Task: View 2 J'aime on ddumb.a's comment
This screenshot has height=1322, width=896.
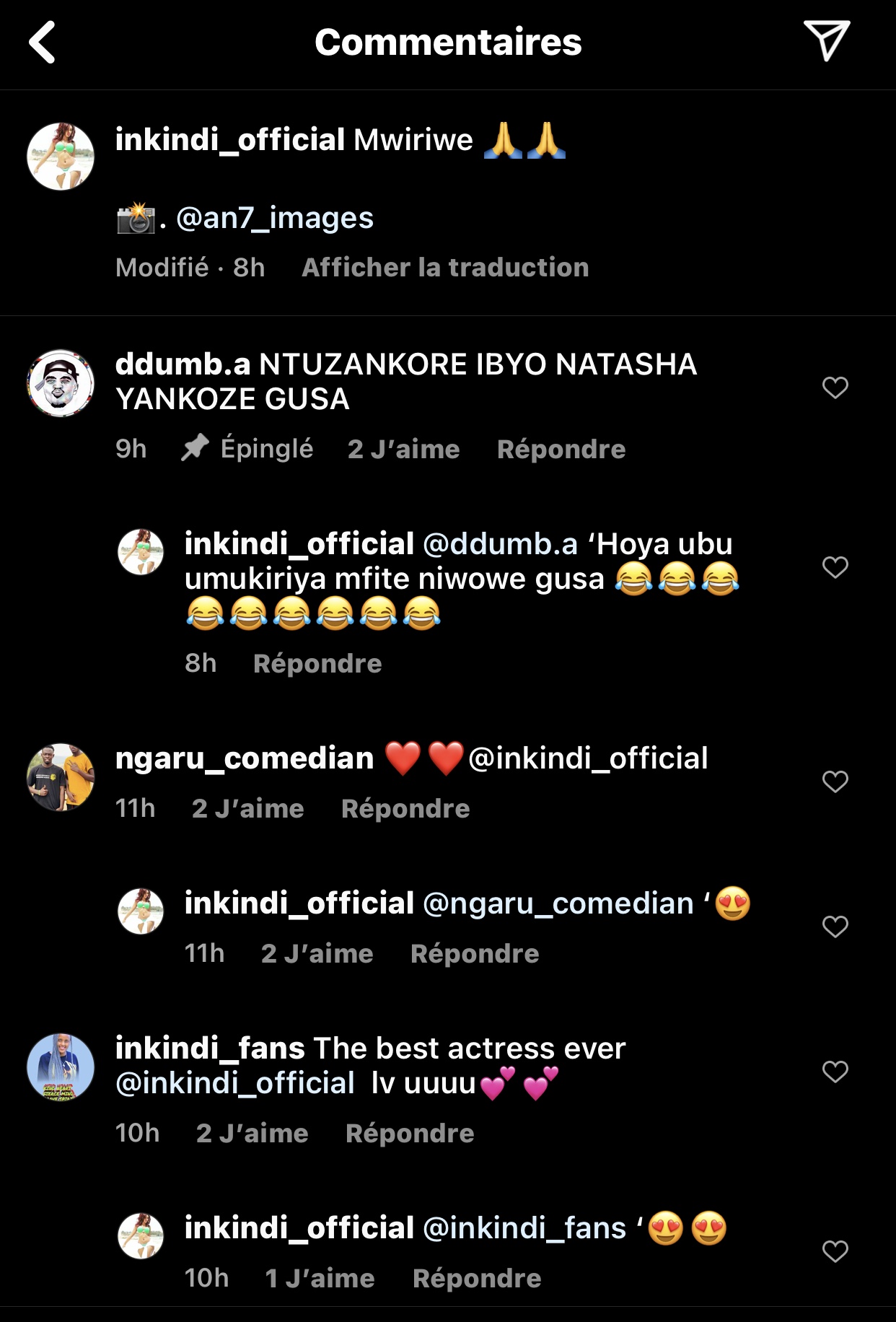Action: tap(403, 450)
